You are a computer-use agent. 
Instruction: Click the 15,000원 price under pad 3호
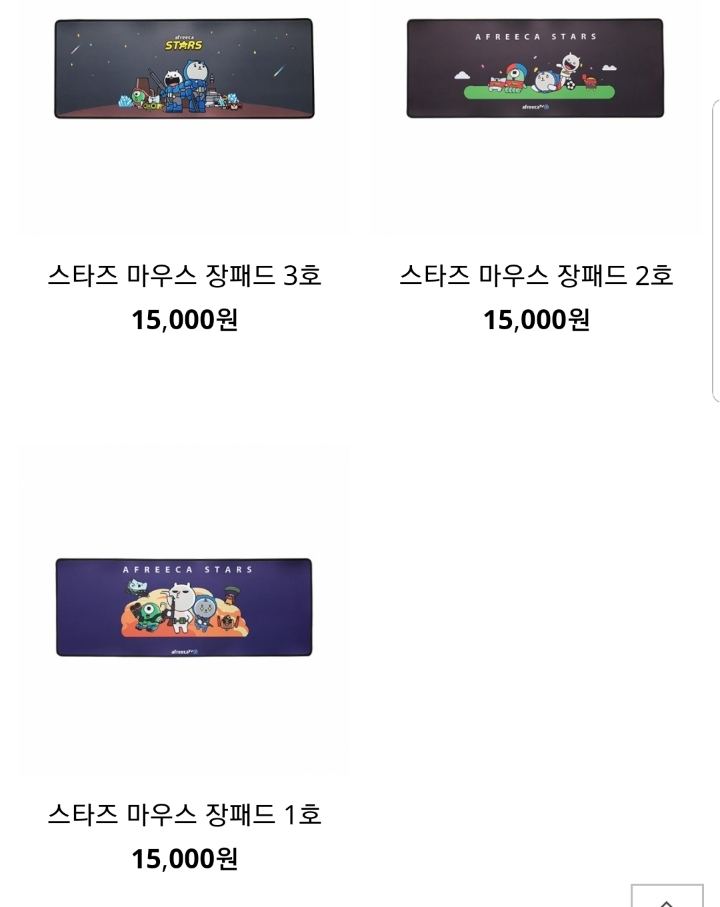pos(183,319)
